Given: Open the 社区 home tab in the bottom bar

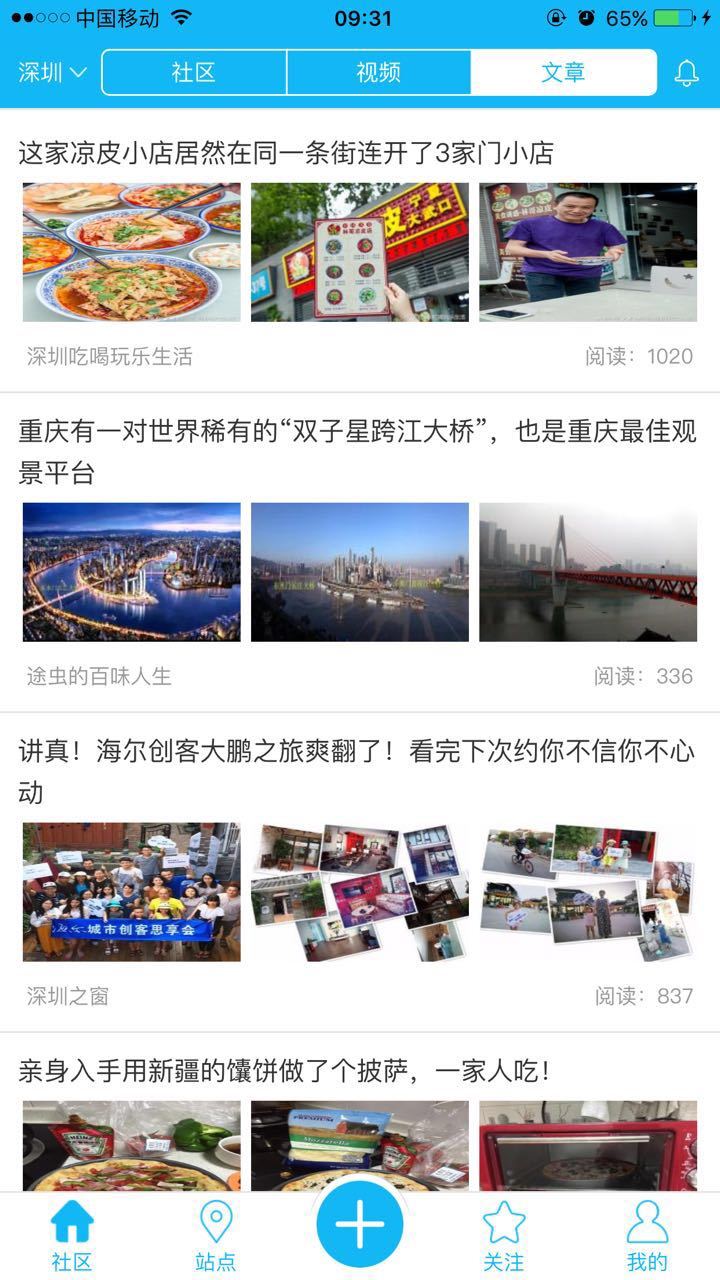Looking at the screenshot, I should [x=72, y=1236].
